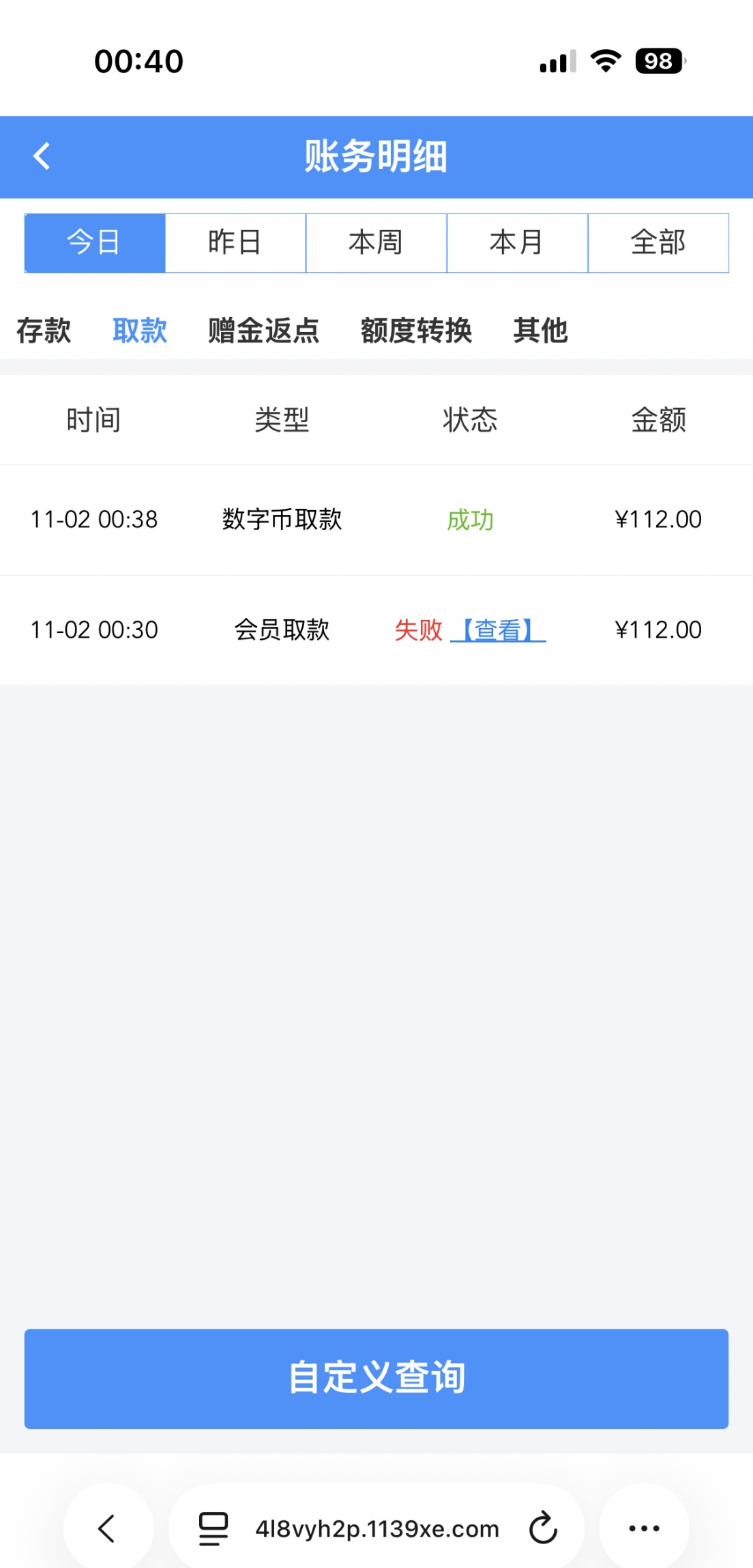The width and height of the screenshot is (753, 1568).
Task: Open 自定义查询 custom query
Action: 376,1378
